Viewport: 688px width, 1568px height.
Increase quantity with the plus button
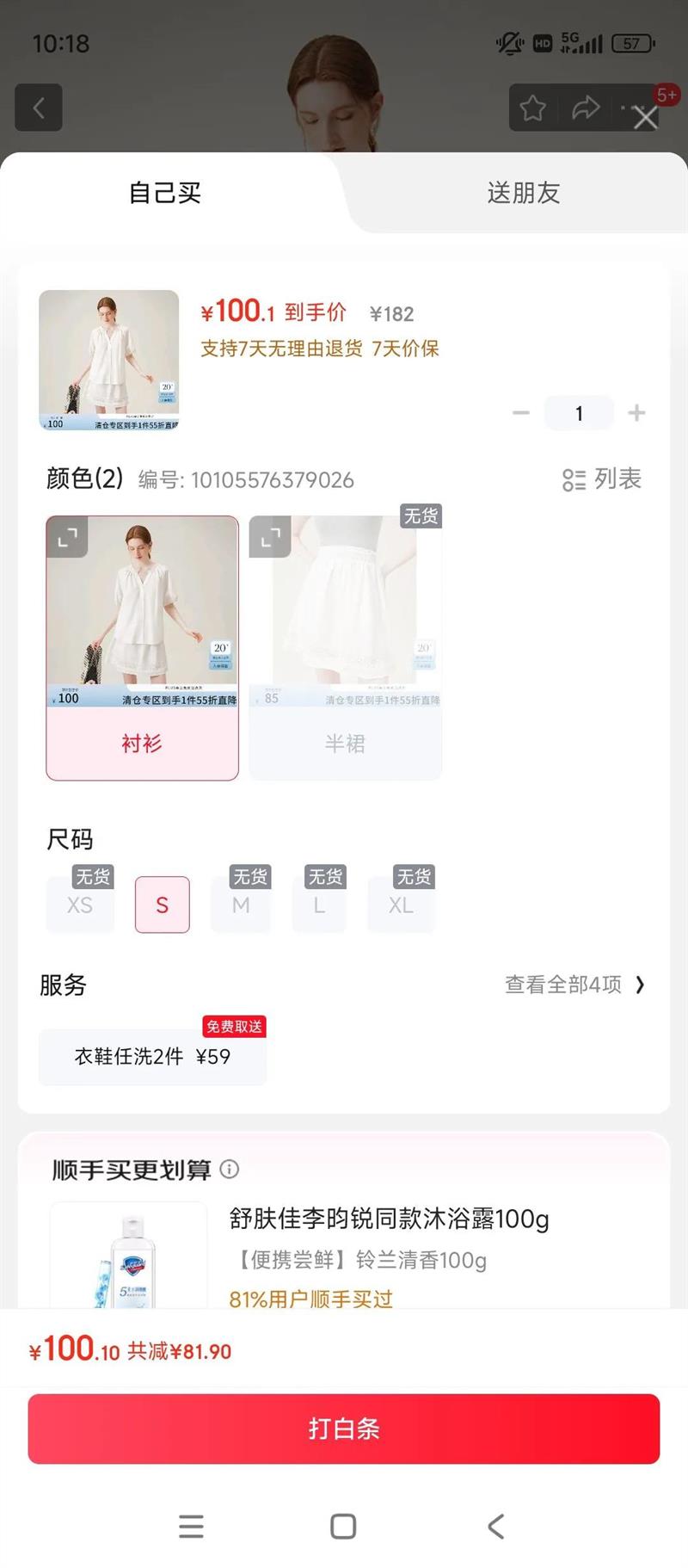point(636,413)
